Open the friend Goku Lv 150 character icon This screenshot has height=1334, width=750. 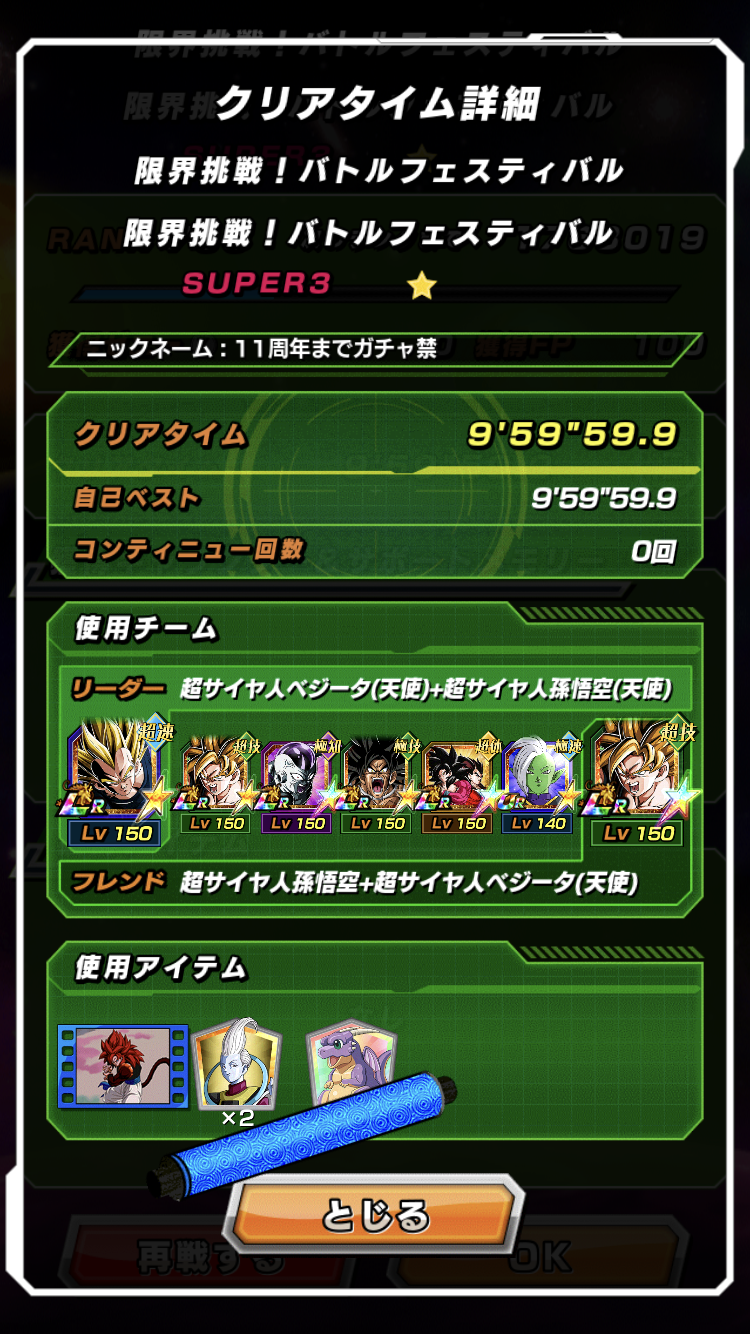pyautogui.click(x=640, y=783)
